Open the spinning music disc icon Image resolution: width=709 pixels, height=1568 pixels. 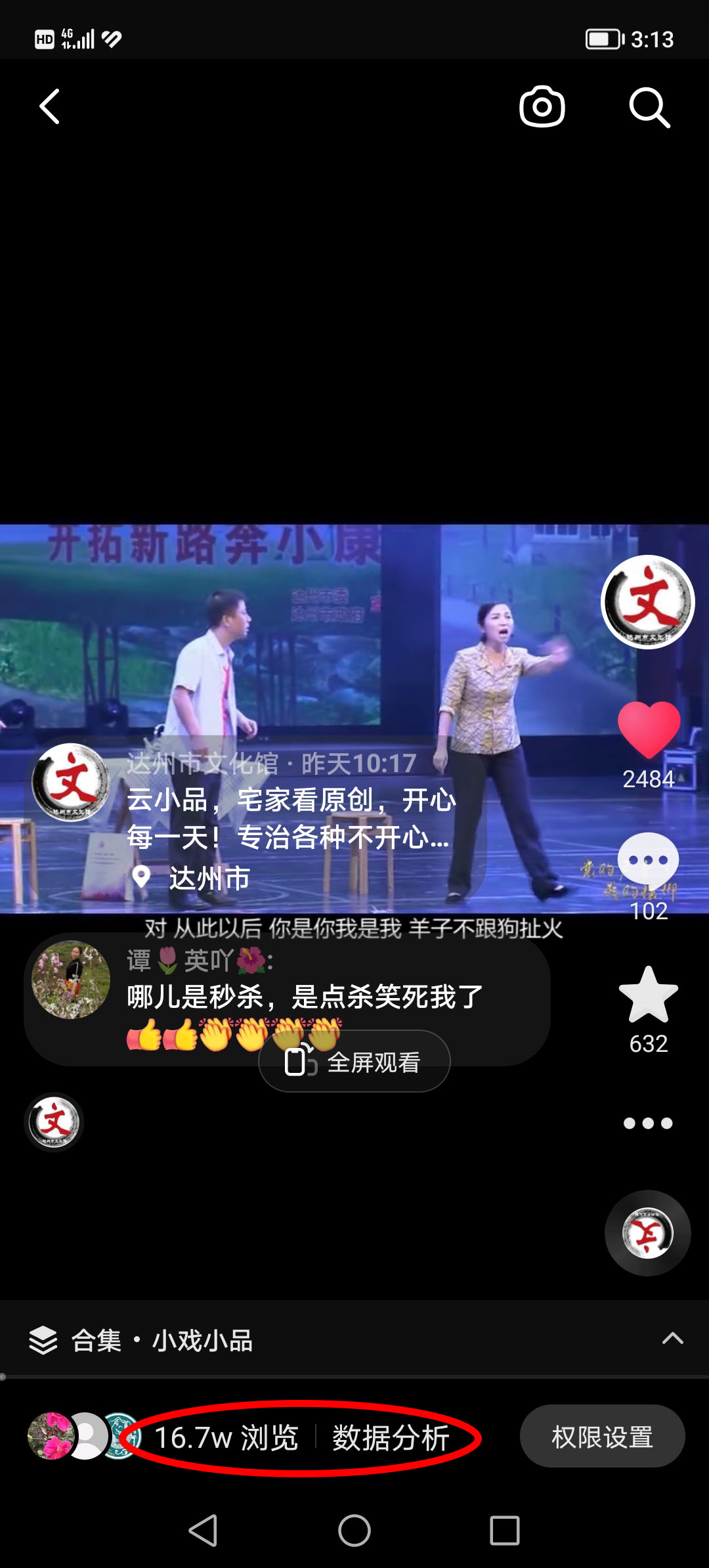point(648,1233)
